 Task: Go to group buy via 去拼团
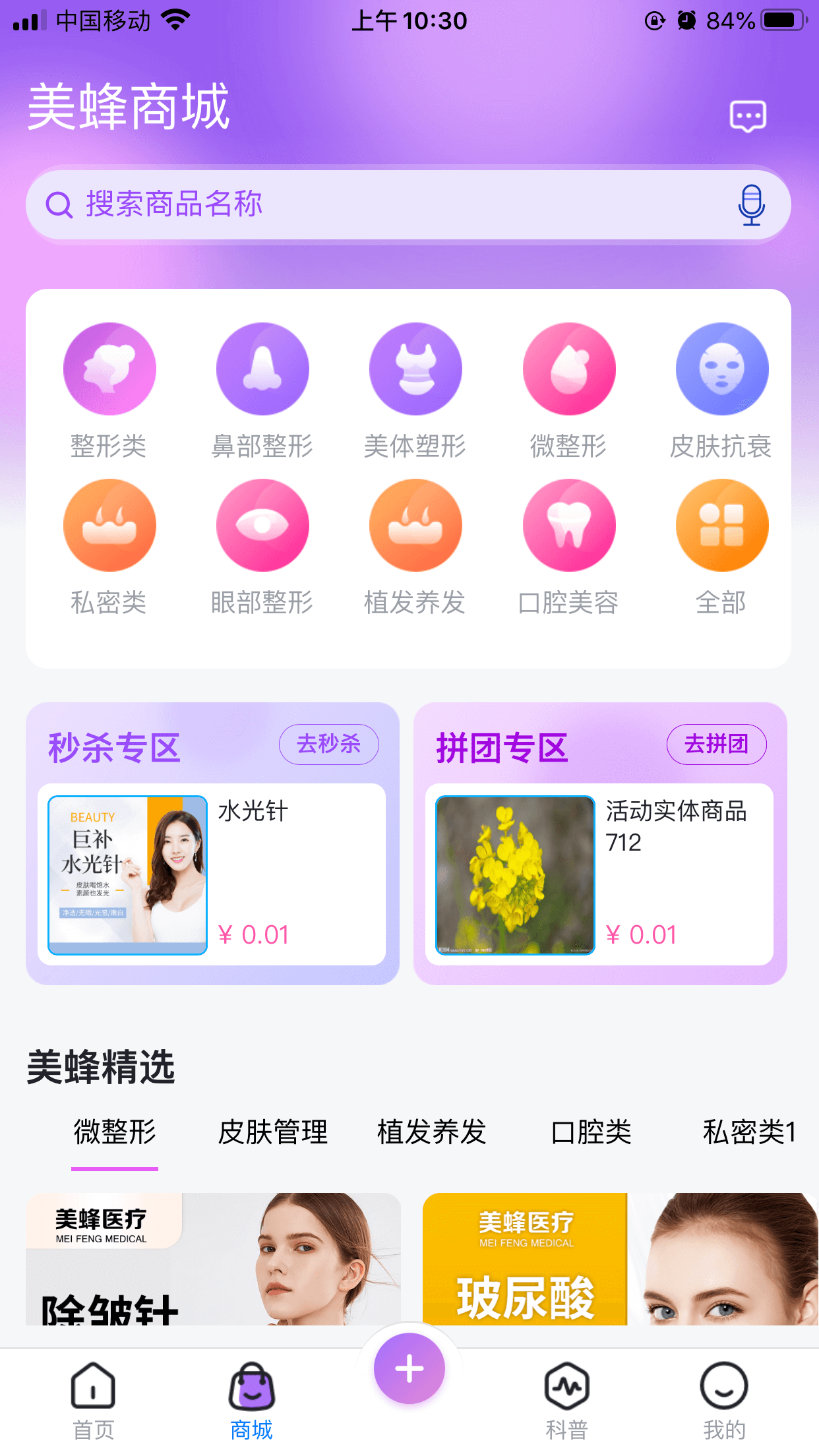pyautogui.click(x=716, y=744)
